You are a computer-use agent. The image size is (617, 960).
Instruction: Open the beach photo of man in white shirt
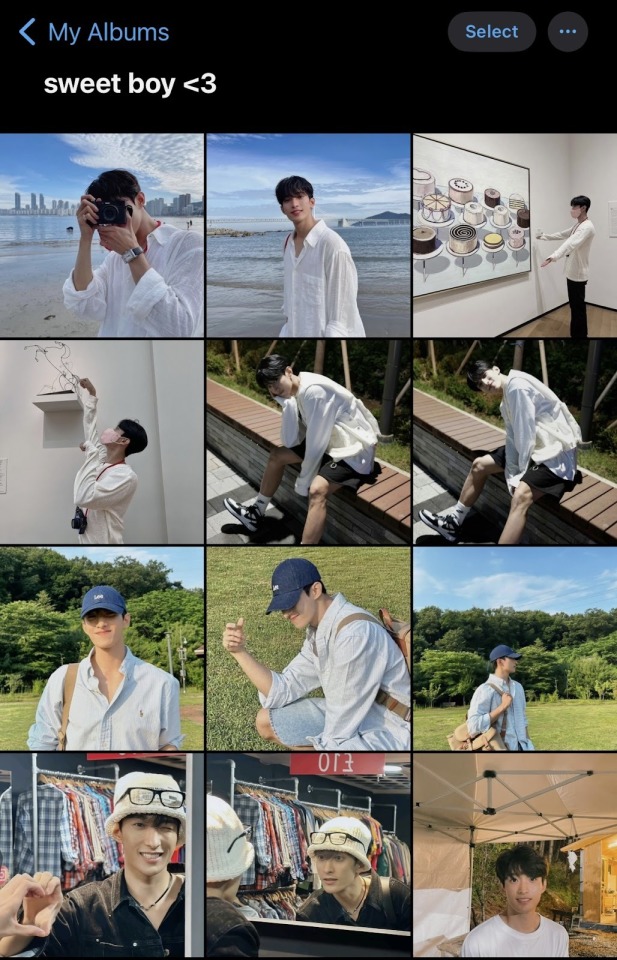coord(308,235)
